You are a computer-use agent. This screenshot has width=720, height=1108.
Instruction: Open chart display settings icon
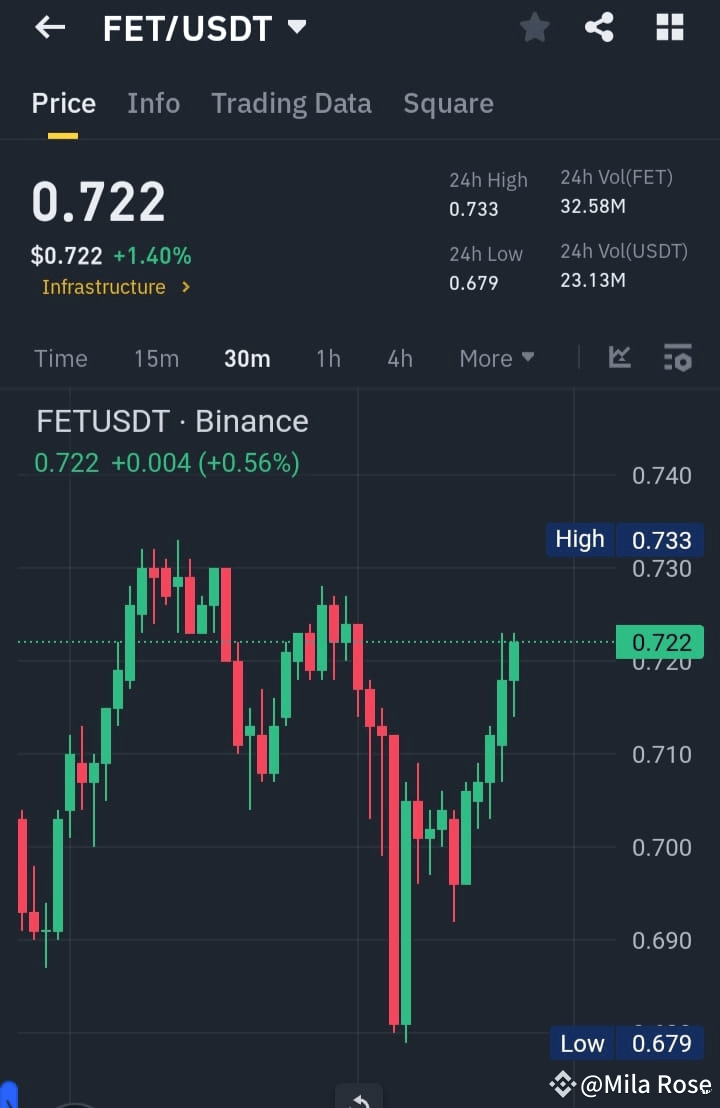pyautogui.click(x=678, y=358)
